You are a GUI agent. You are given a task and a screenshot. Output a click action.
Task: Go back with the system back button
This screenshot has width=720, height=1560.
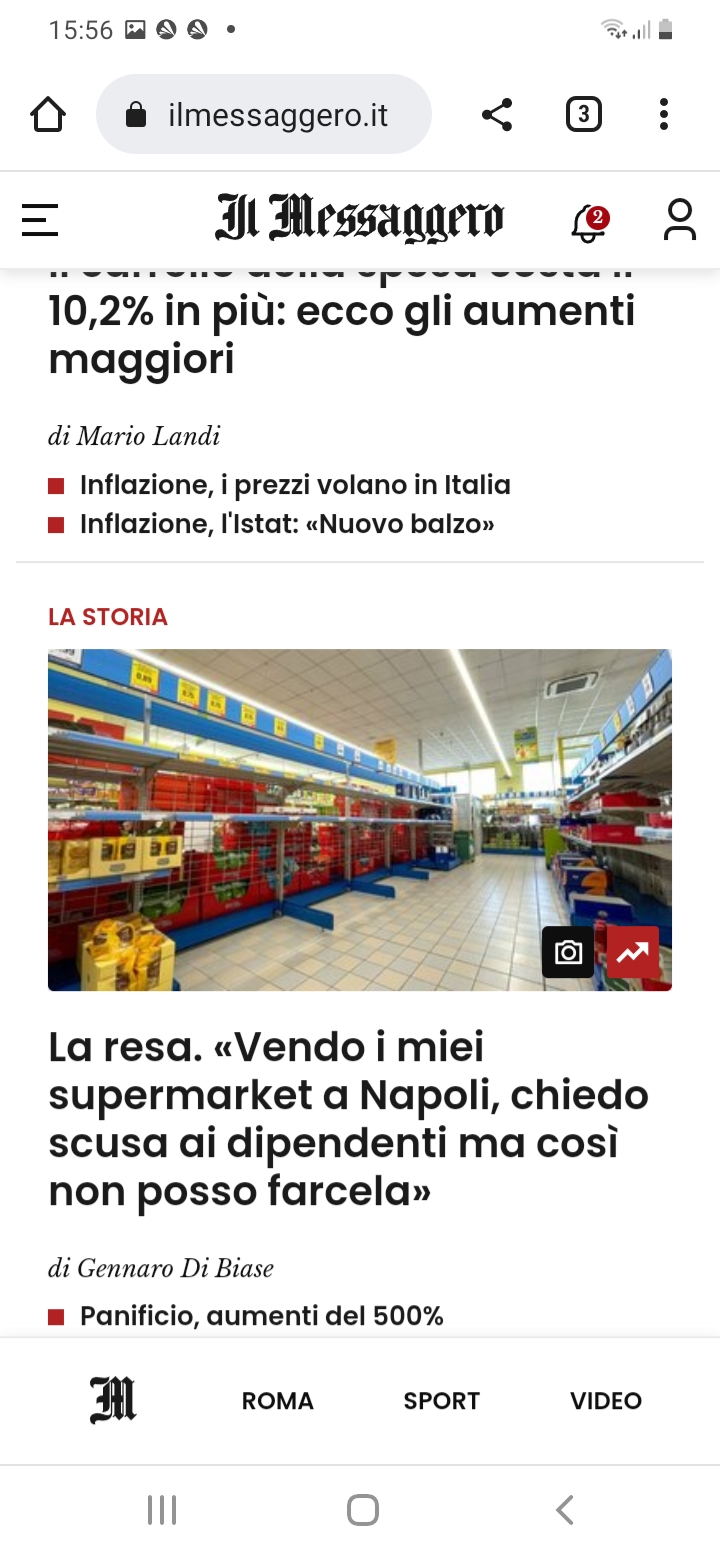click(x=565, y=1510)
